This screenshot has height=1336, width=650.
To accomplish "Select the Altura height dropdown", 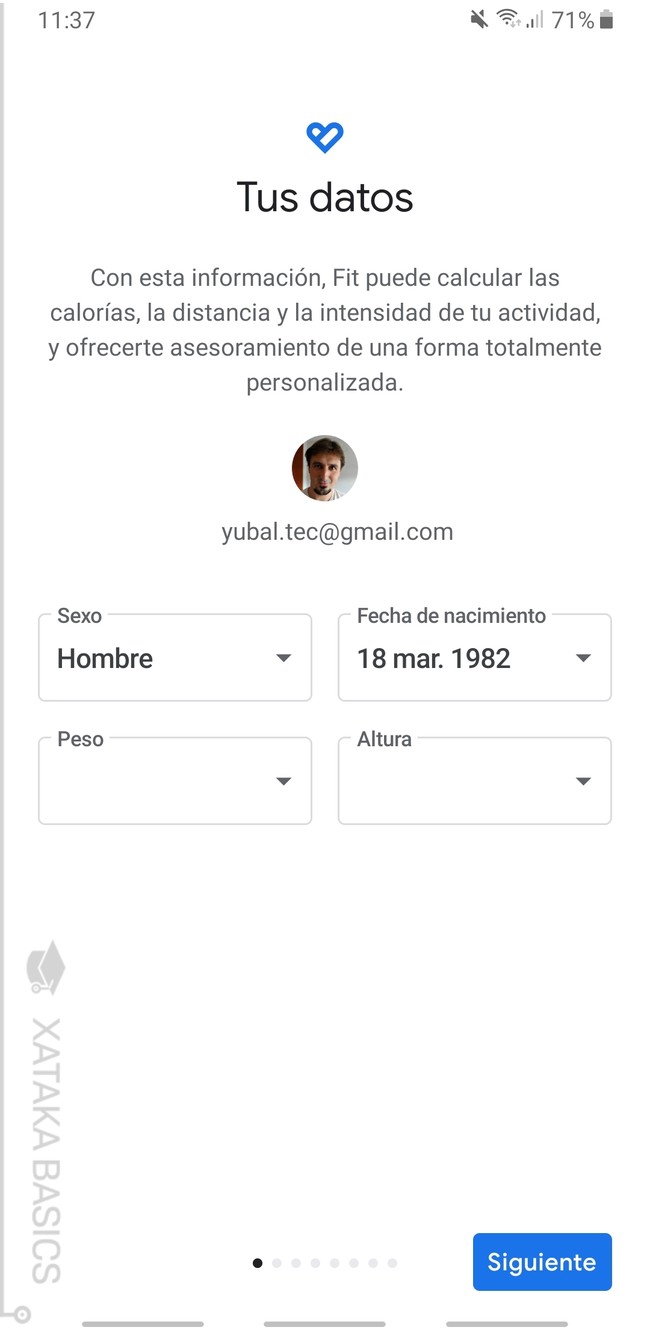I will (x=474, y=781).
